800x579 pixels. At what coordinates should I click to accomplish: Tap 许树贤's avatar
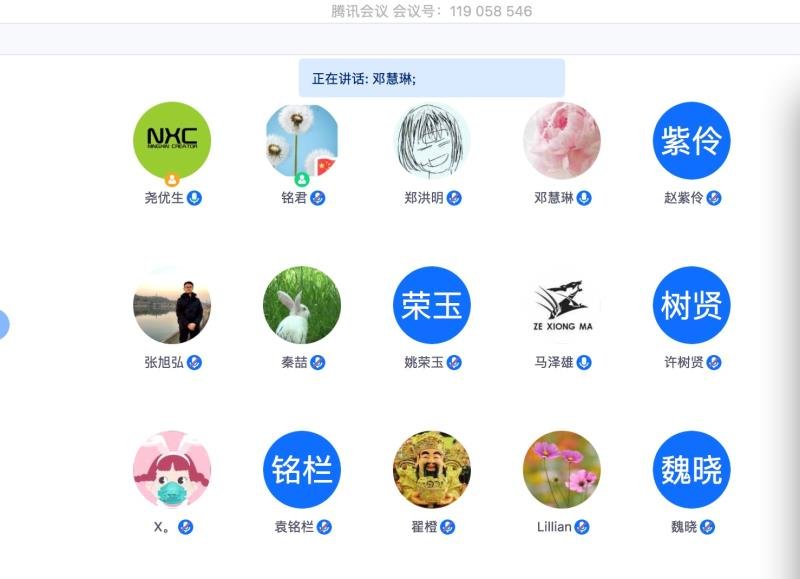coord(692,305)
